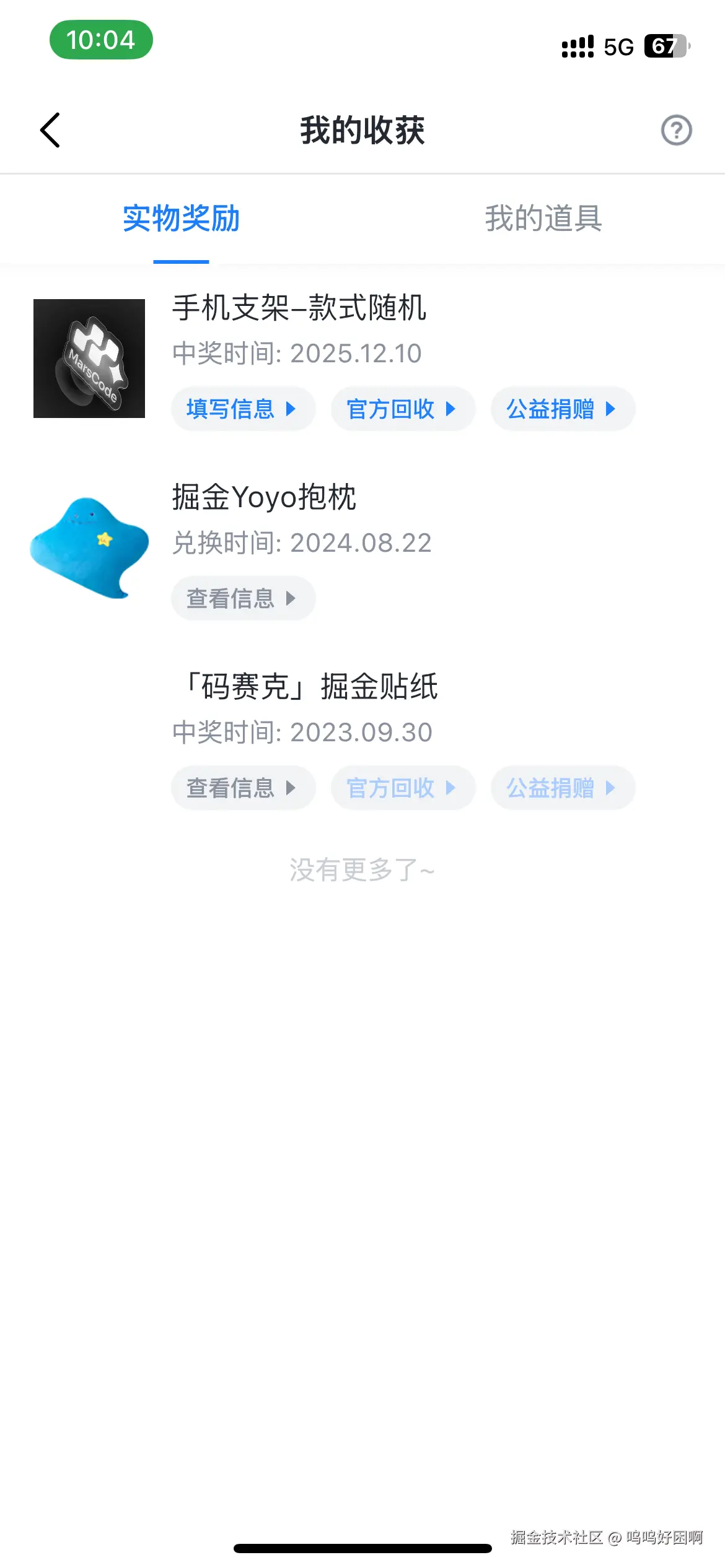Tap the battery indicator showing 67

point(664,46)
